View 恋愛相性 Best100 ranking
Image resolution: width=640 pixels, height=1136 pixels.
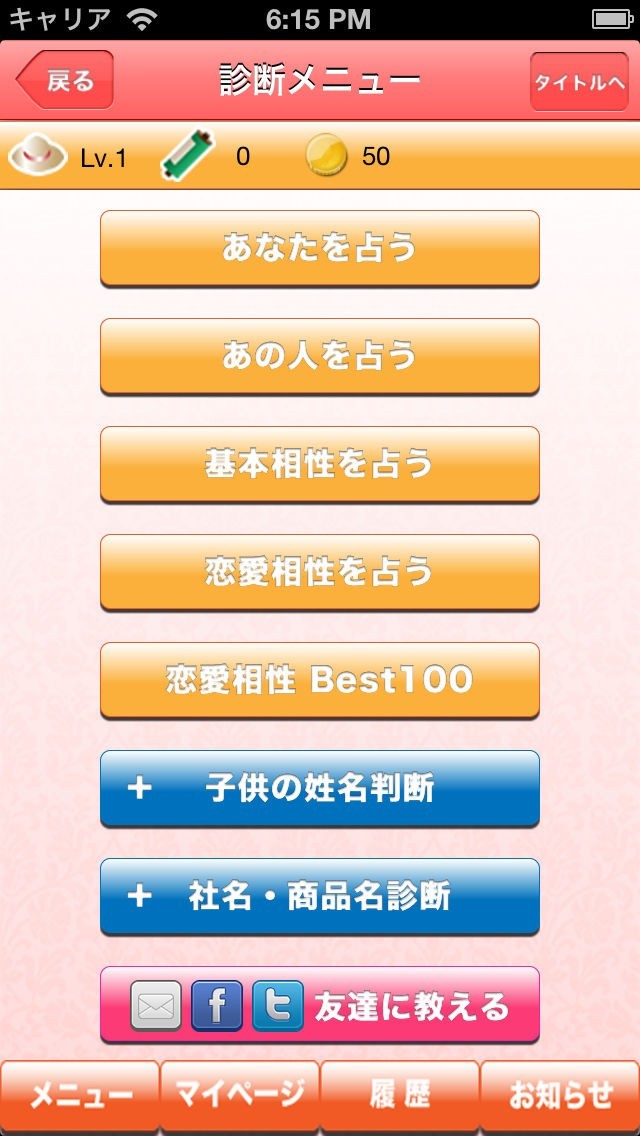320,680
